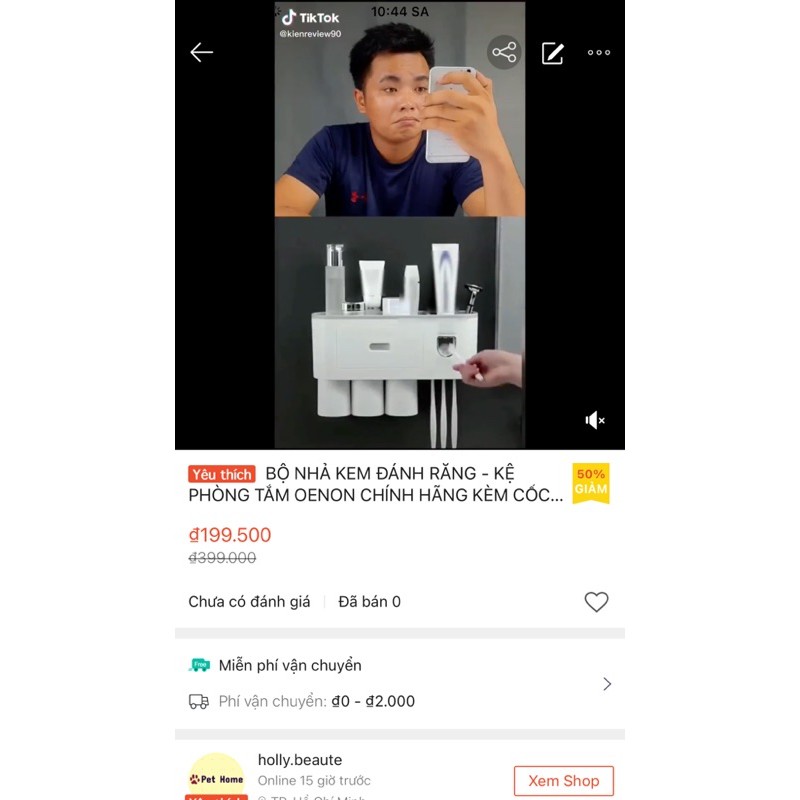Like the product with the heart icon

coord(596,602)
